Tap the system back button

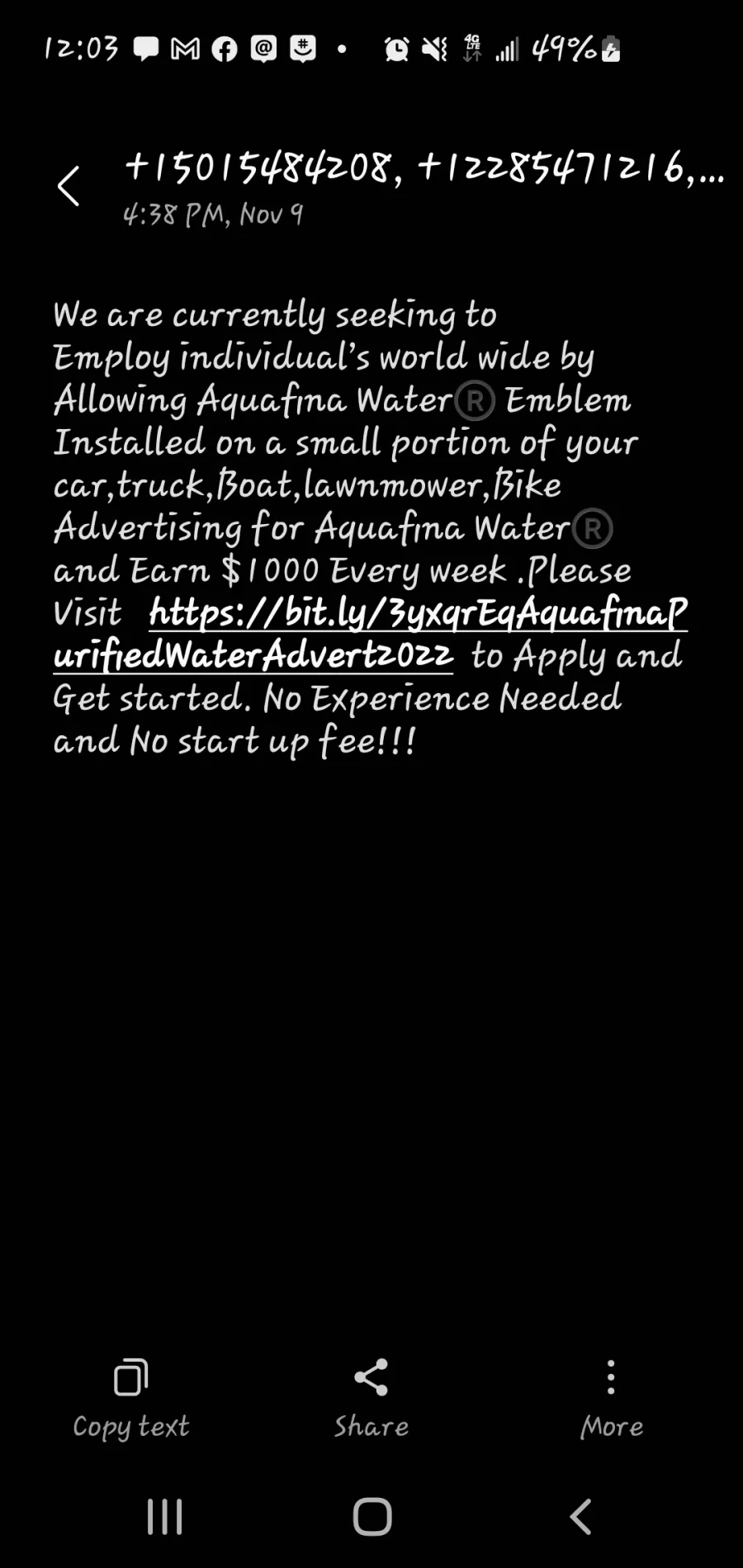point(581,1517)
